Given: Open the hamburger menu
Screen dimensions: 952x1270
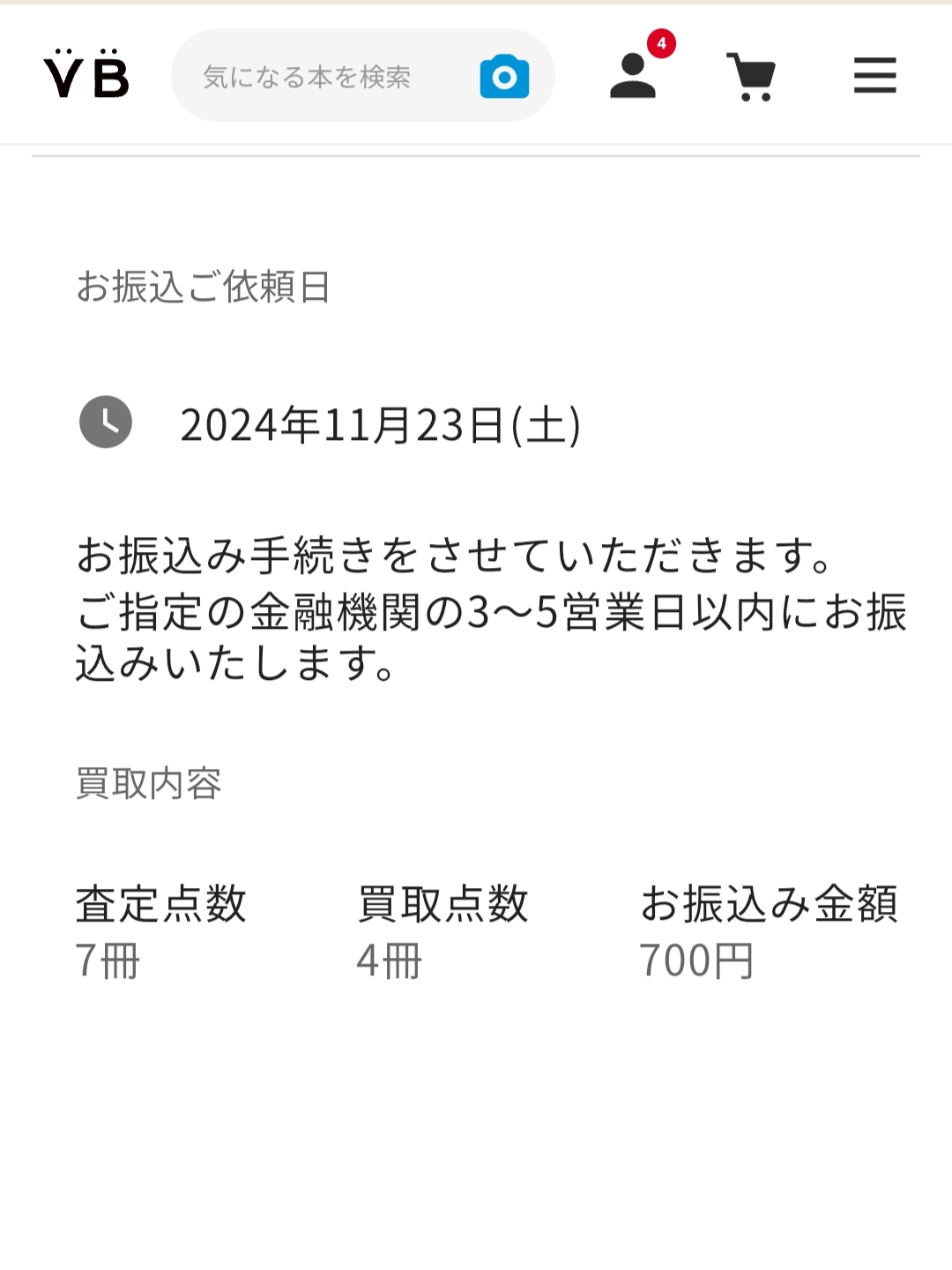Looking at the screenshot, I should tap(874, 76).
